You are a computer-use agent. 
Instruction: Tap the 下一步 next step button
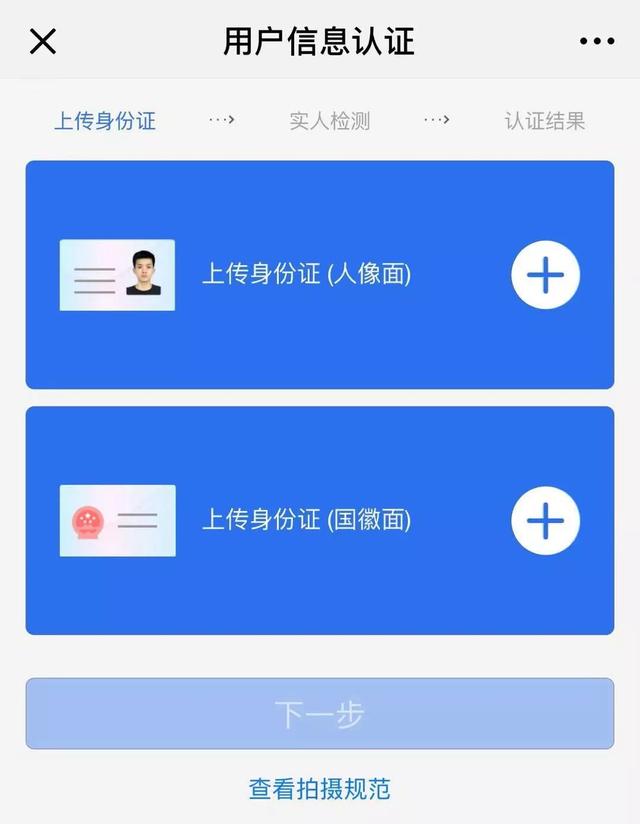pyautogui.click(x=320, y=714)
